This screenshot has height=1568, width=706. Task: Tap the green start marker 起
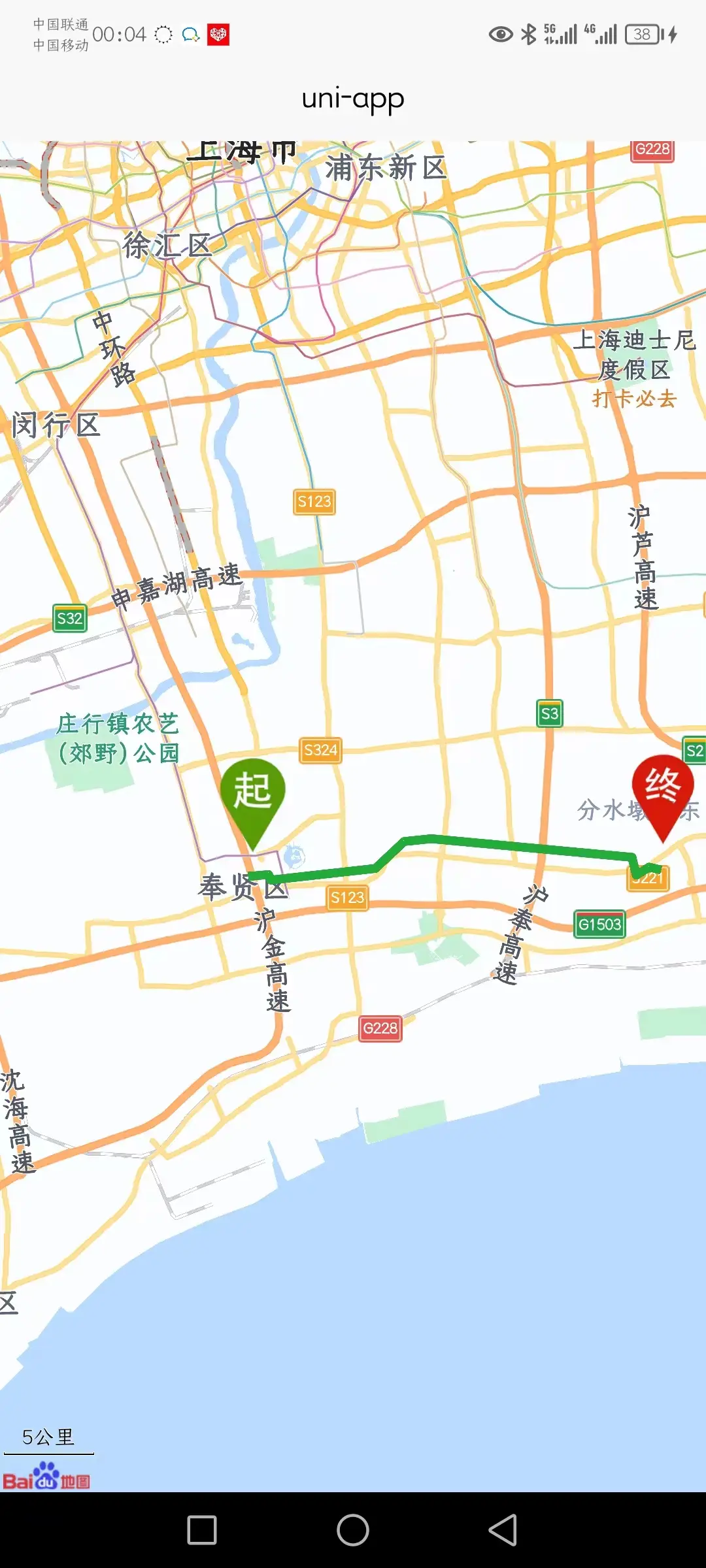coord(252,793)
